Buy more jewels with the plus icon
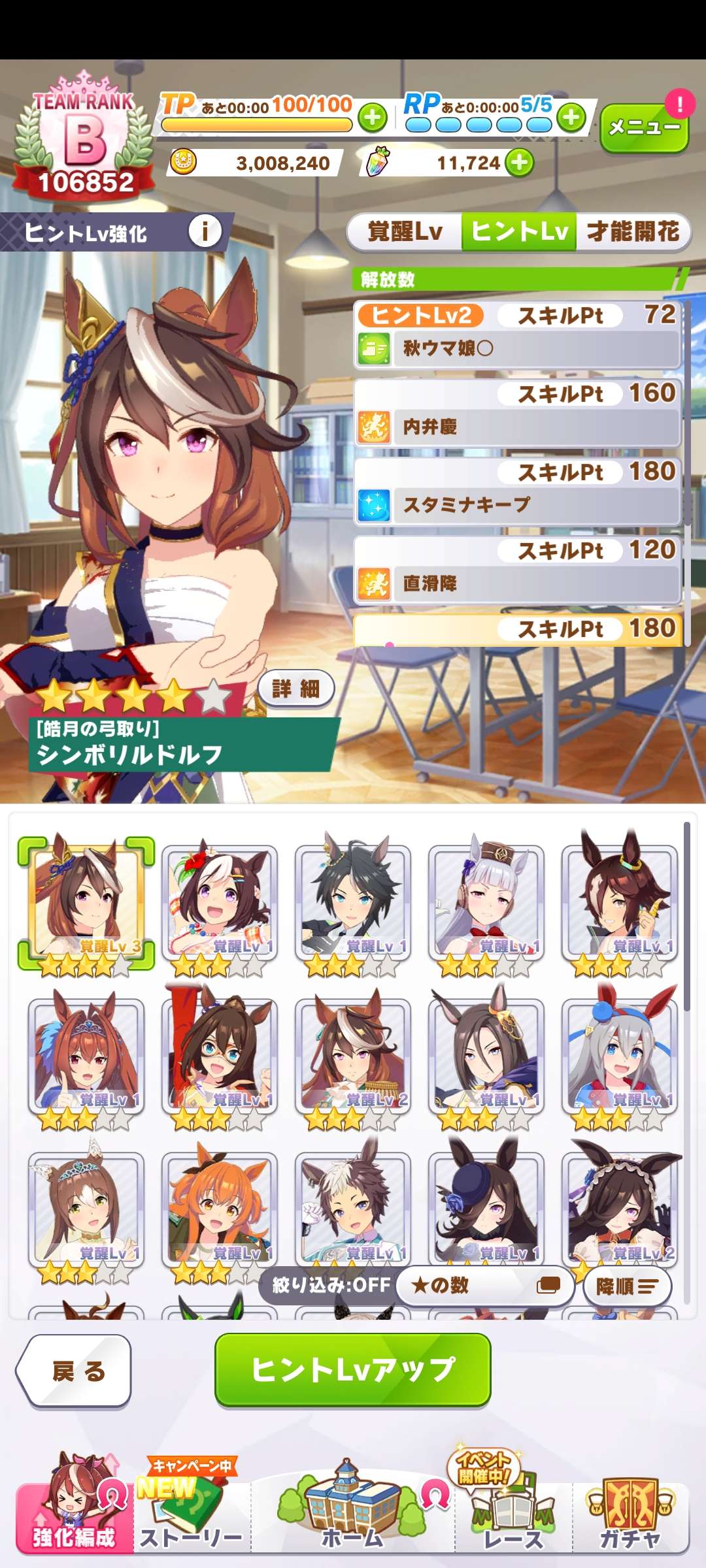The height and width of the screenshot is (1568, 706). (x=520, y=163)
